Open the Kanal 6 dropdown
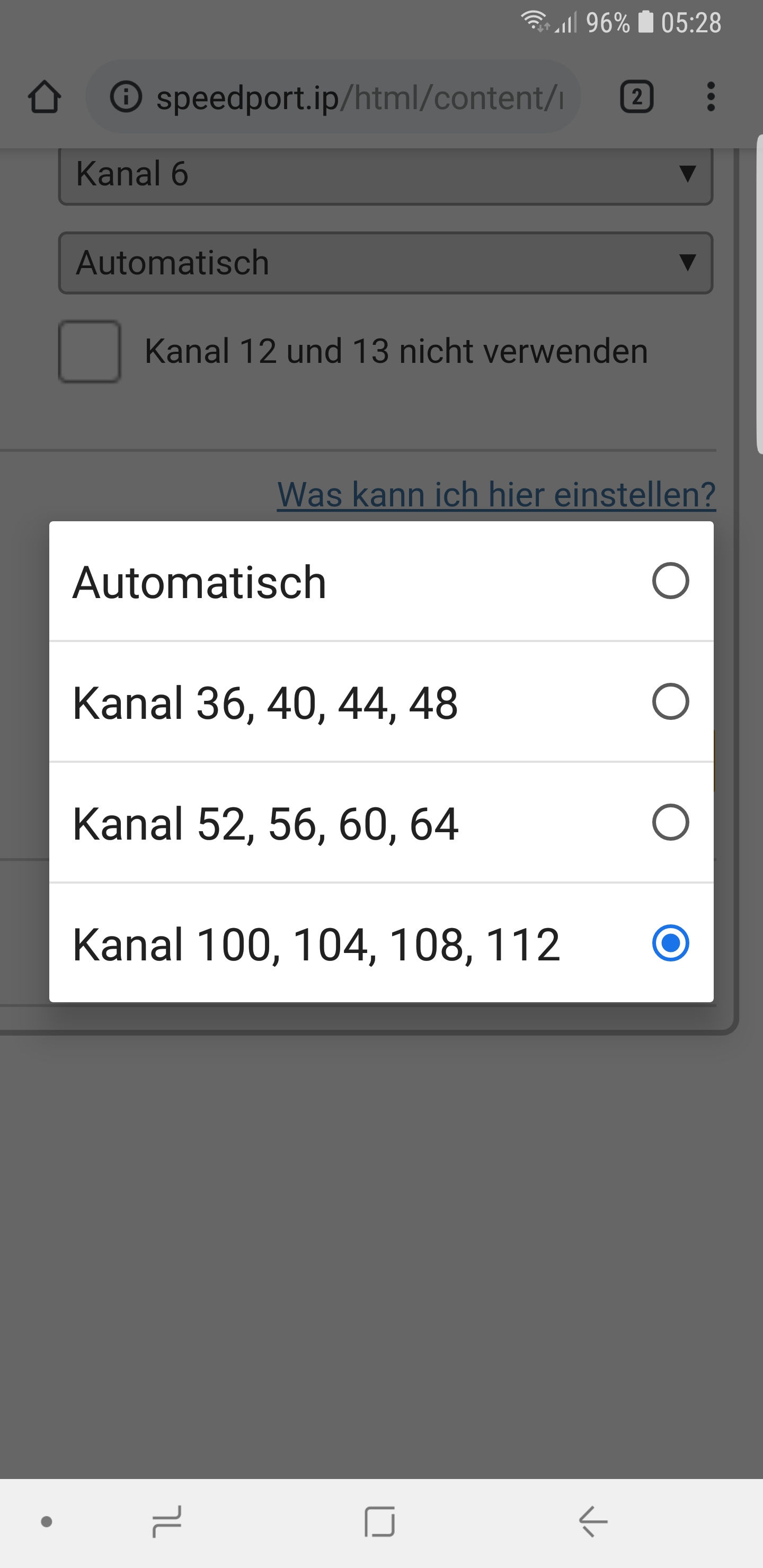This screenshot has height=1568, width=763. click(385, 175)
